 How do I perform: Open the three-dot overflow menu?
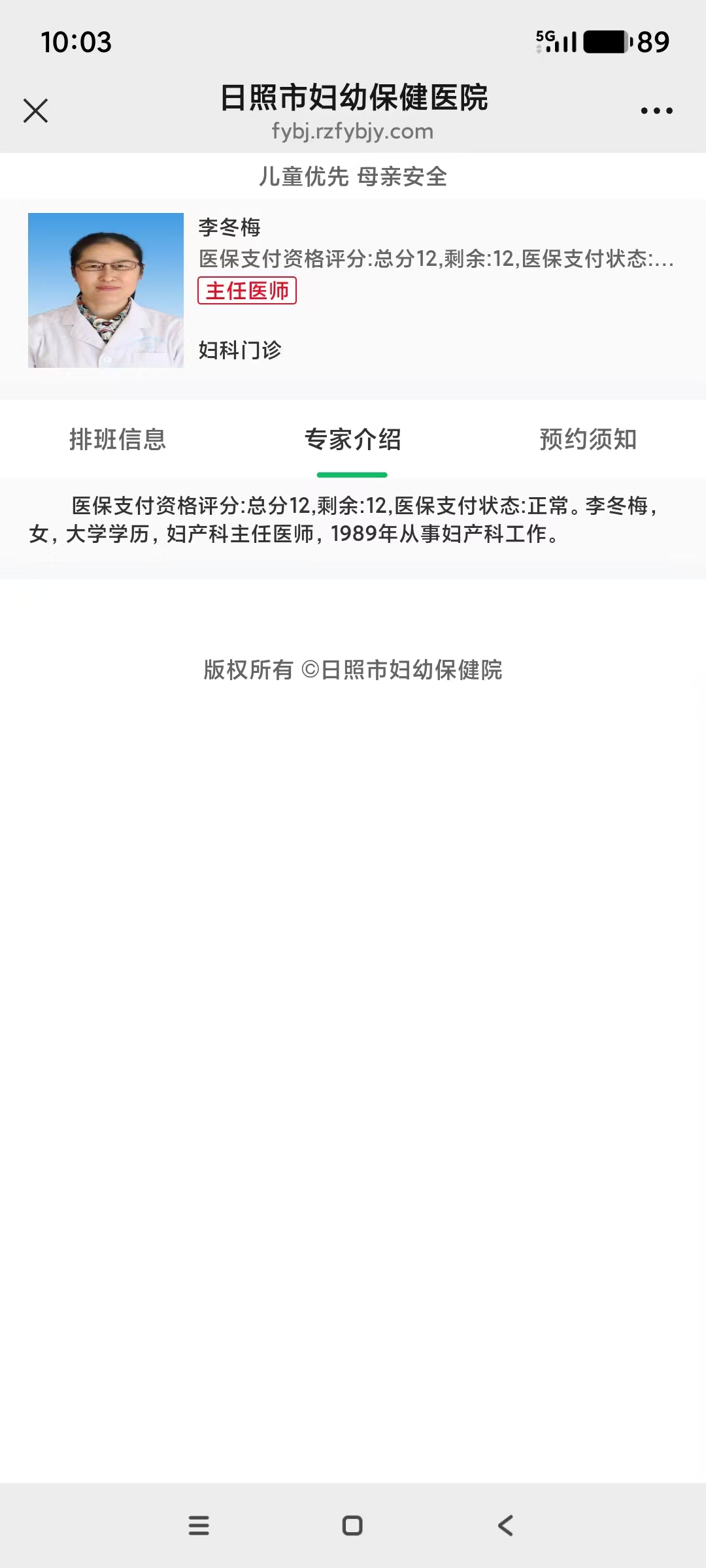(x=656, y=110)
